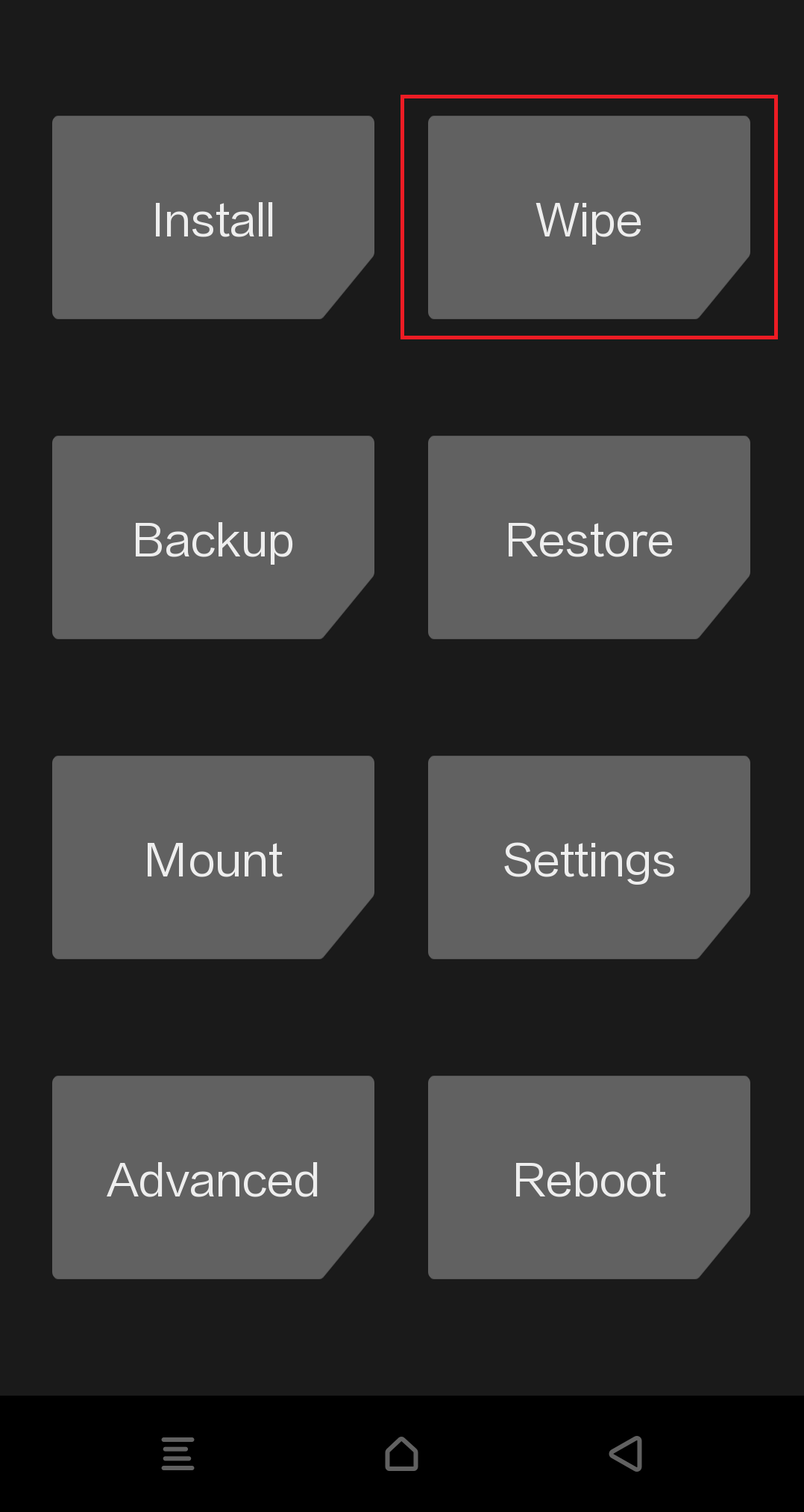Tap the home icon in the bottom bar
This screenshot has height=1512, width=804.
[401, 1454]
